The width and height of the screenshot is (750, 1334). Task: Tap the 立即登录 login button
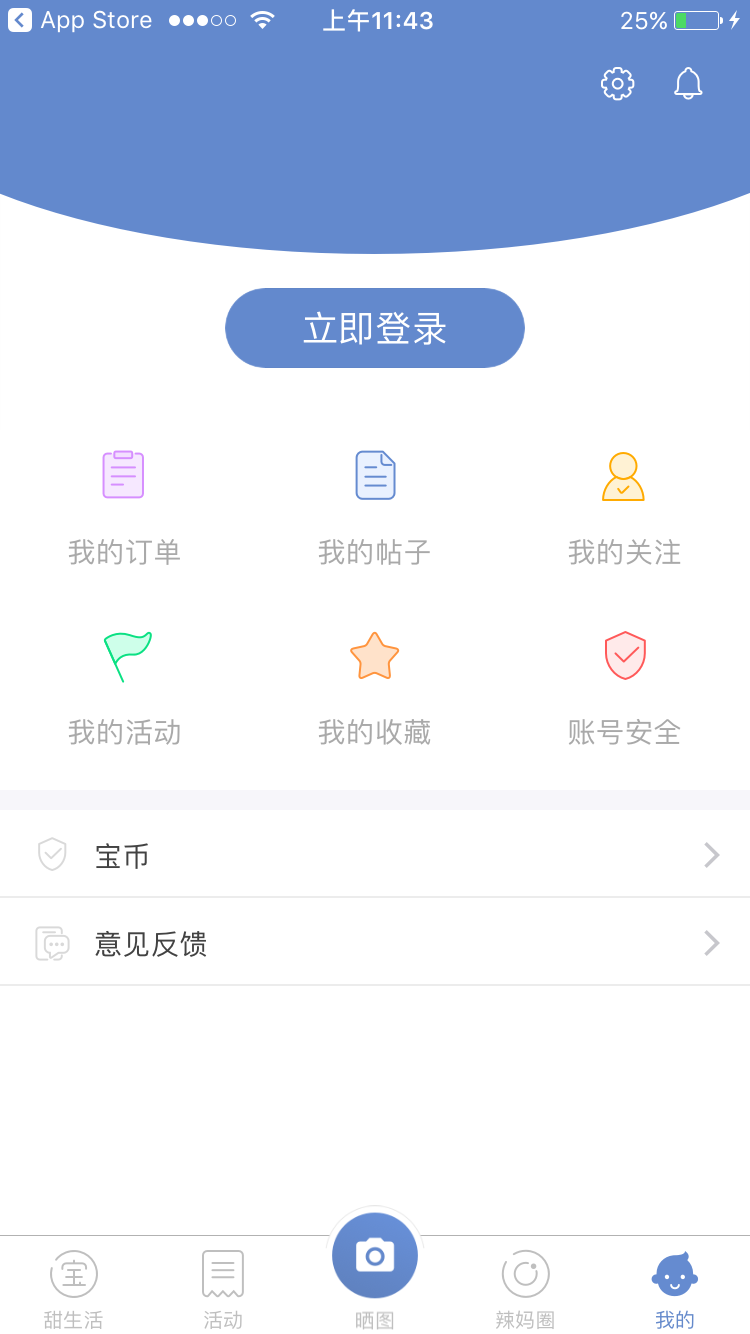375,328
